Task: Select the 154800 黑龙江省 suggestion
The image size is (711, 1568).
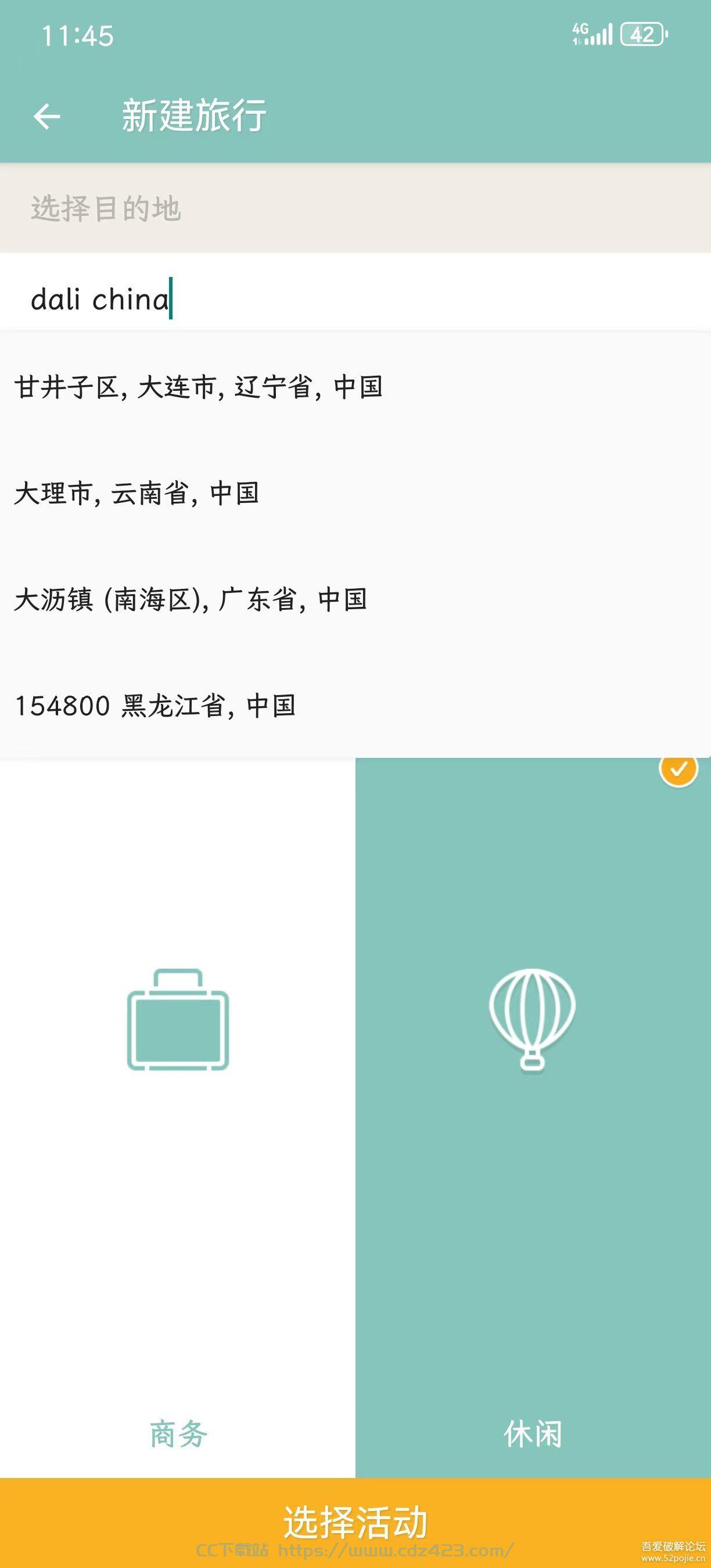Action: (355, 706)
